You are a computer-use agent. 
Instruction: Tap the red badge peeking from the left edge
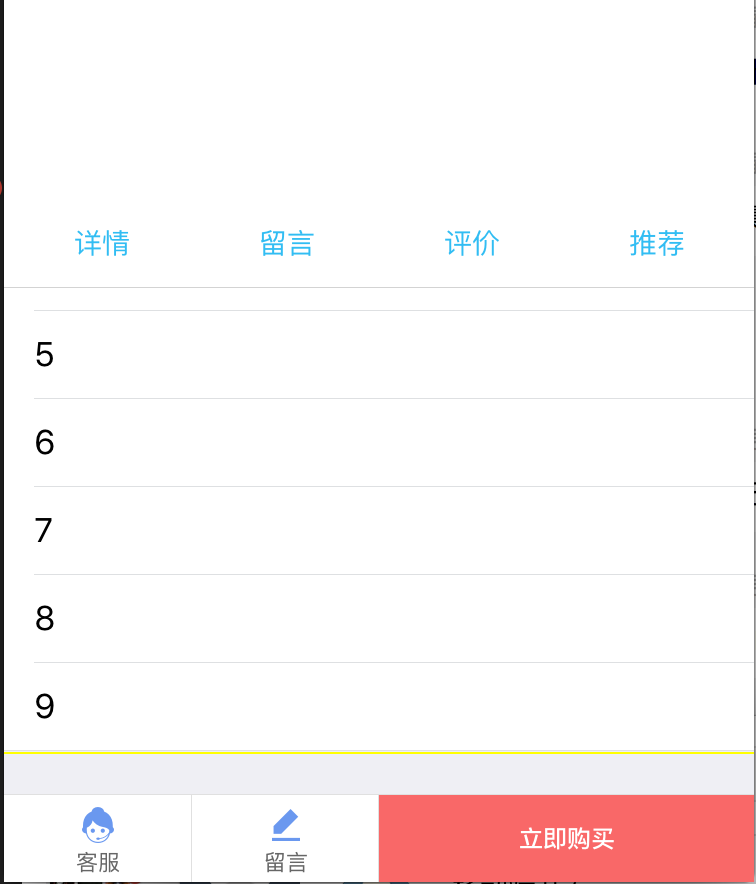click(x=2, y=188)
